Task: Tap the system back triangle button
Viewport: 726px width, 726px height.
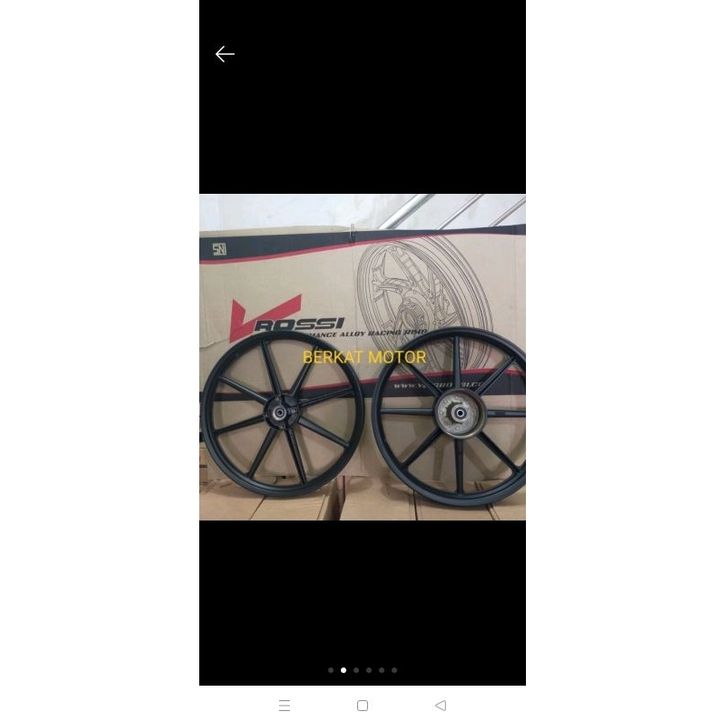Action: (440, 705)
